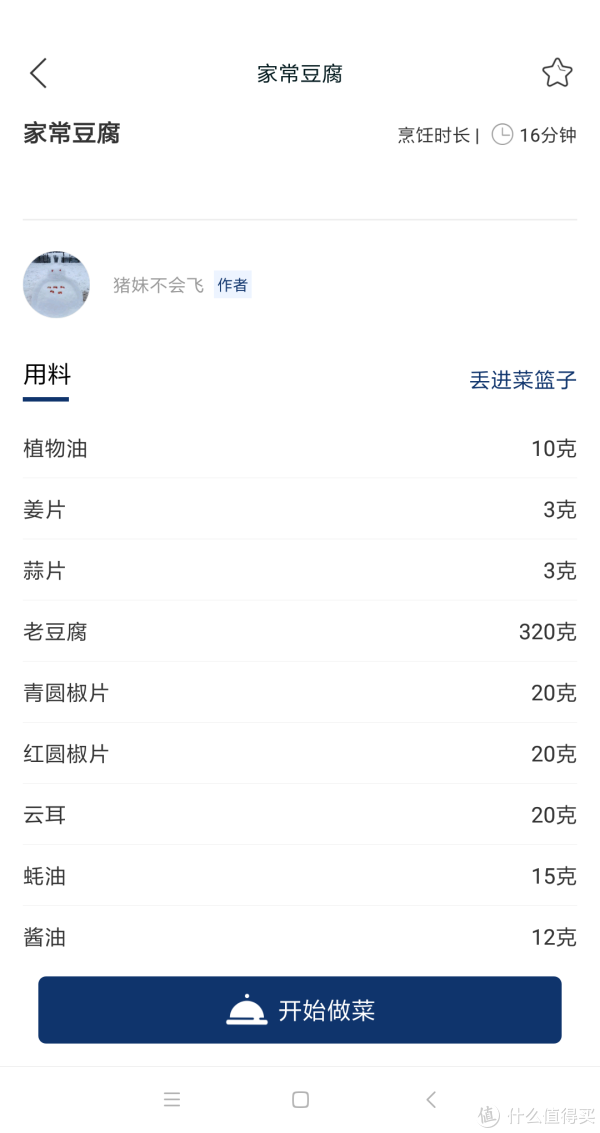Go to the system home screen
Screen dimensions: 600x1133
click(x=301, y=1100)
